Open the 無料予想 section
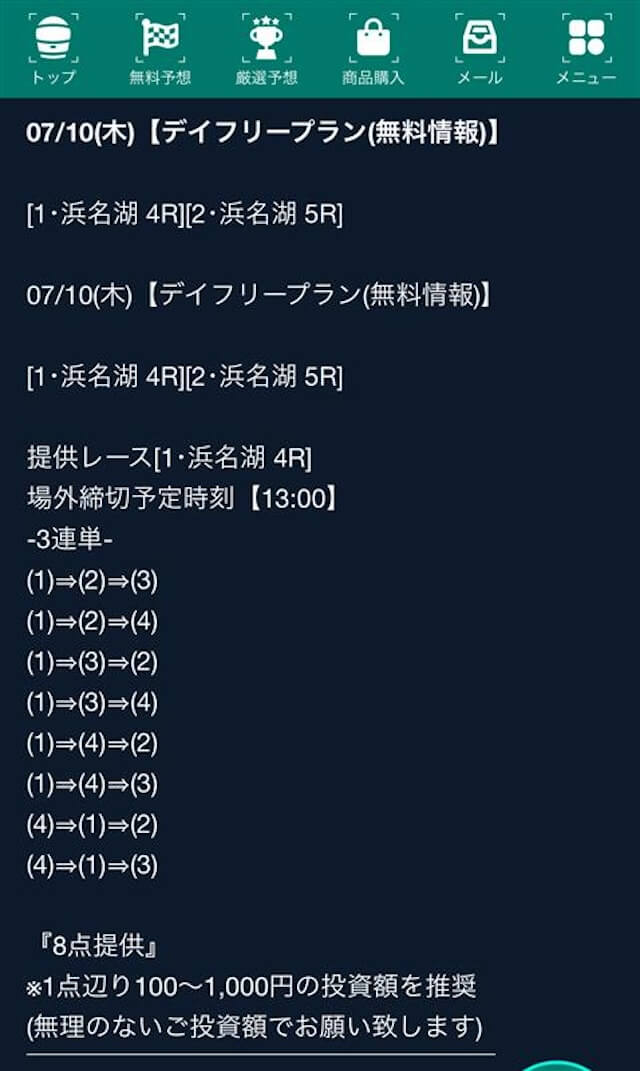The height and width of the screenshot is (1071, 640). pyautogui.click(x=160, y=50)
